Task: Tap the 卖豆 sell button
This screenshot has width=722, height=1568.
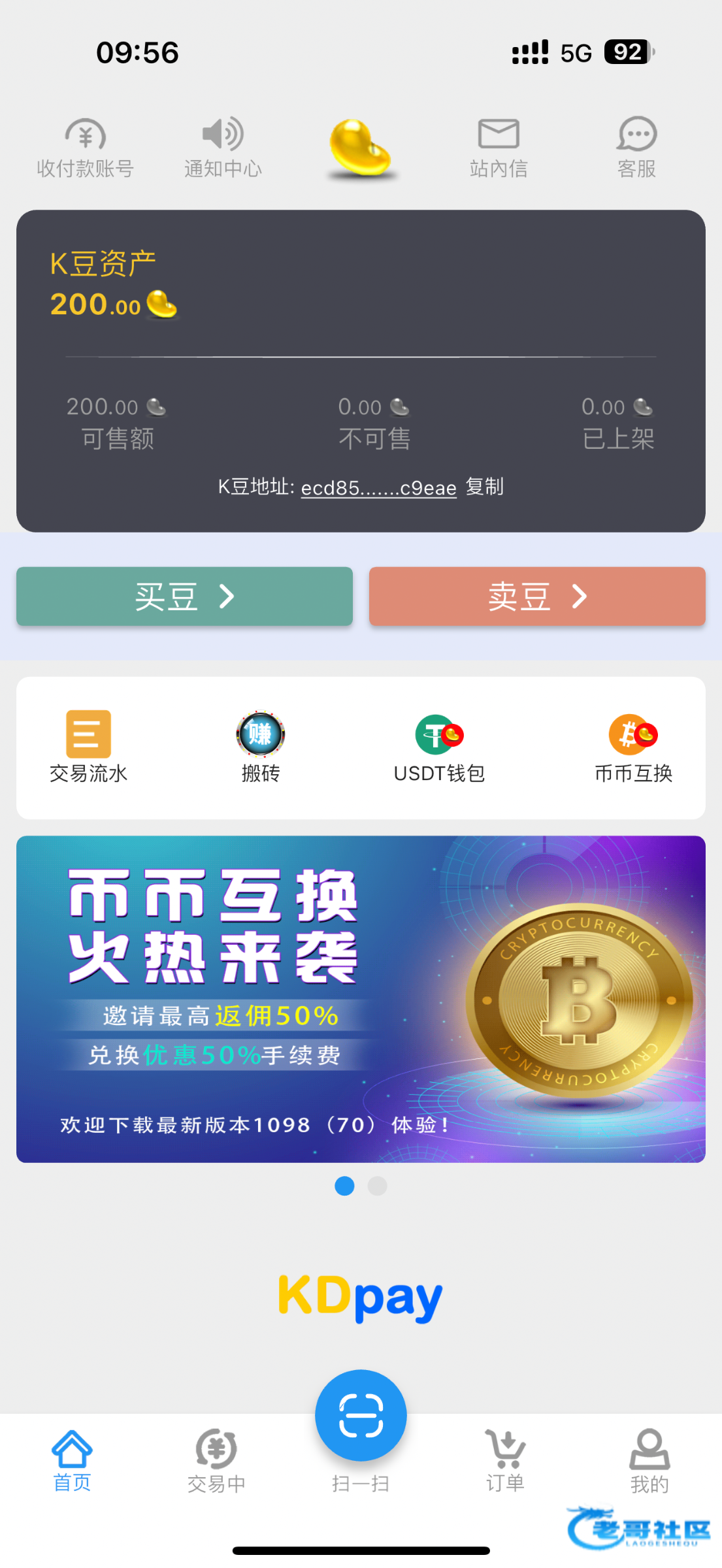Action: coord(537,596)
